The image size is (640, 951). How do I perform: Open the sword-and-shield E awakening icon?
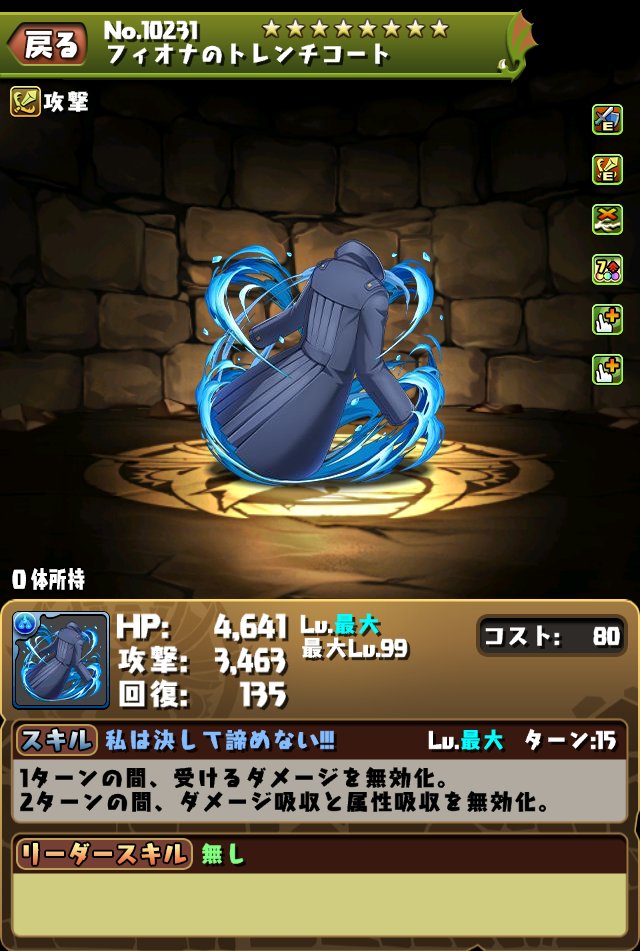(607, 120)
